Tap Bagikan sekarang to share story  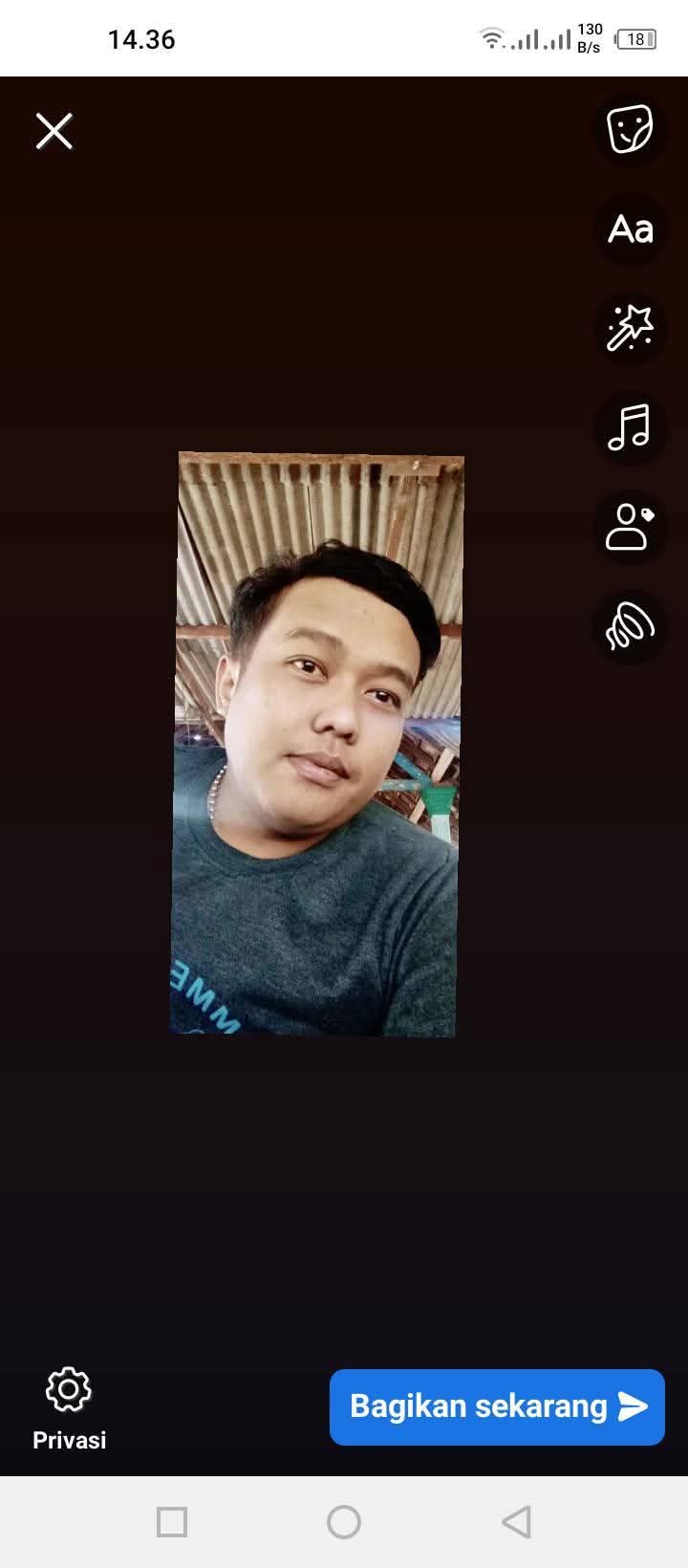click(x=497, y=1406)
